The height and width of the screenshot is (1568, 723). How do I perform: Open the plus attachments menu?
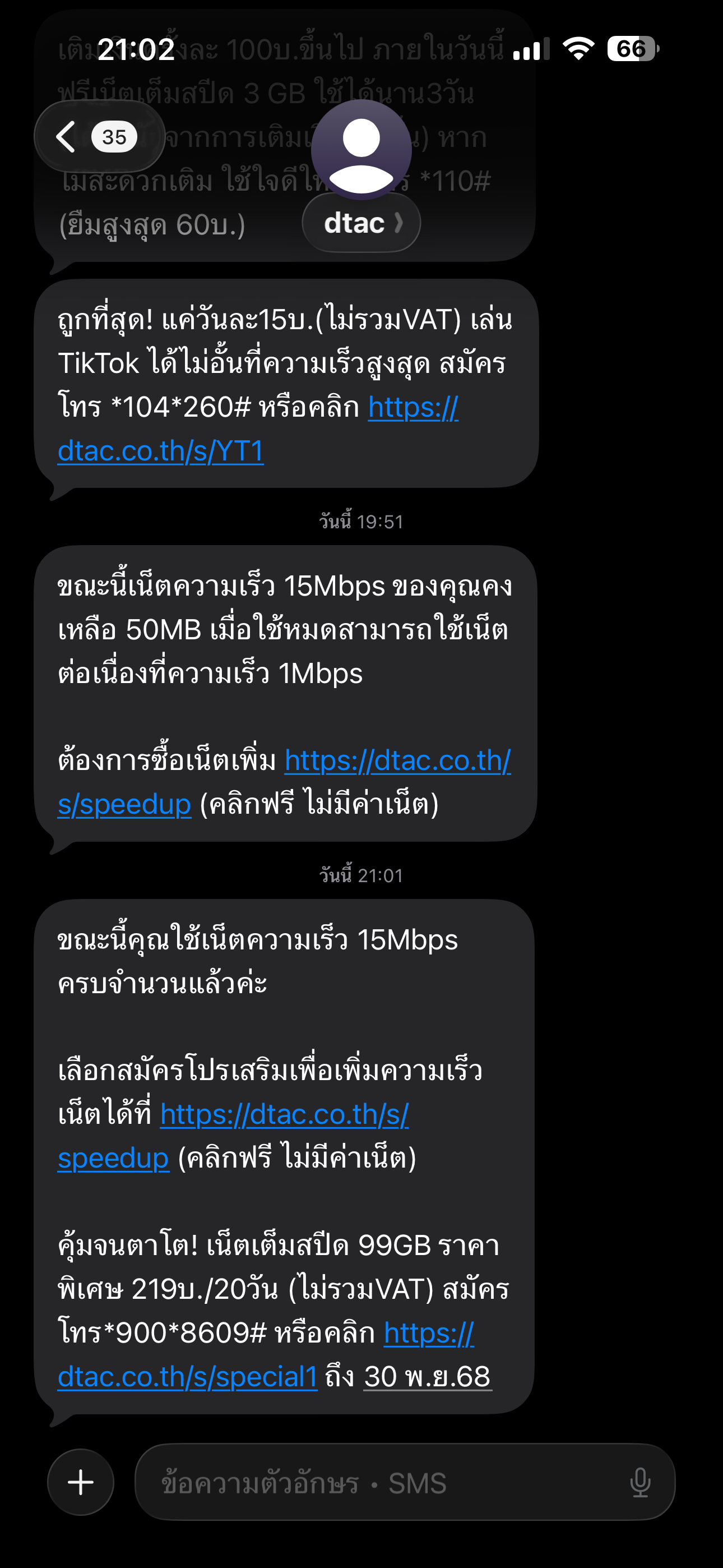[81, 1482]
